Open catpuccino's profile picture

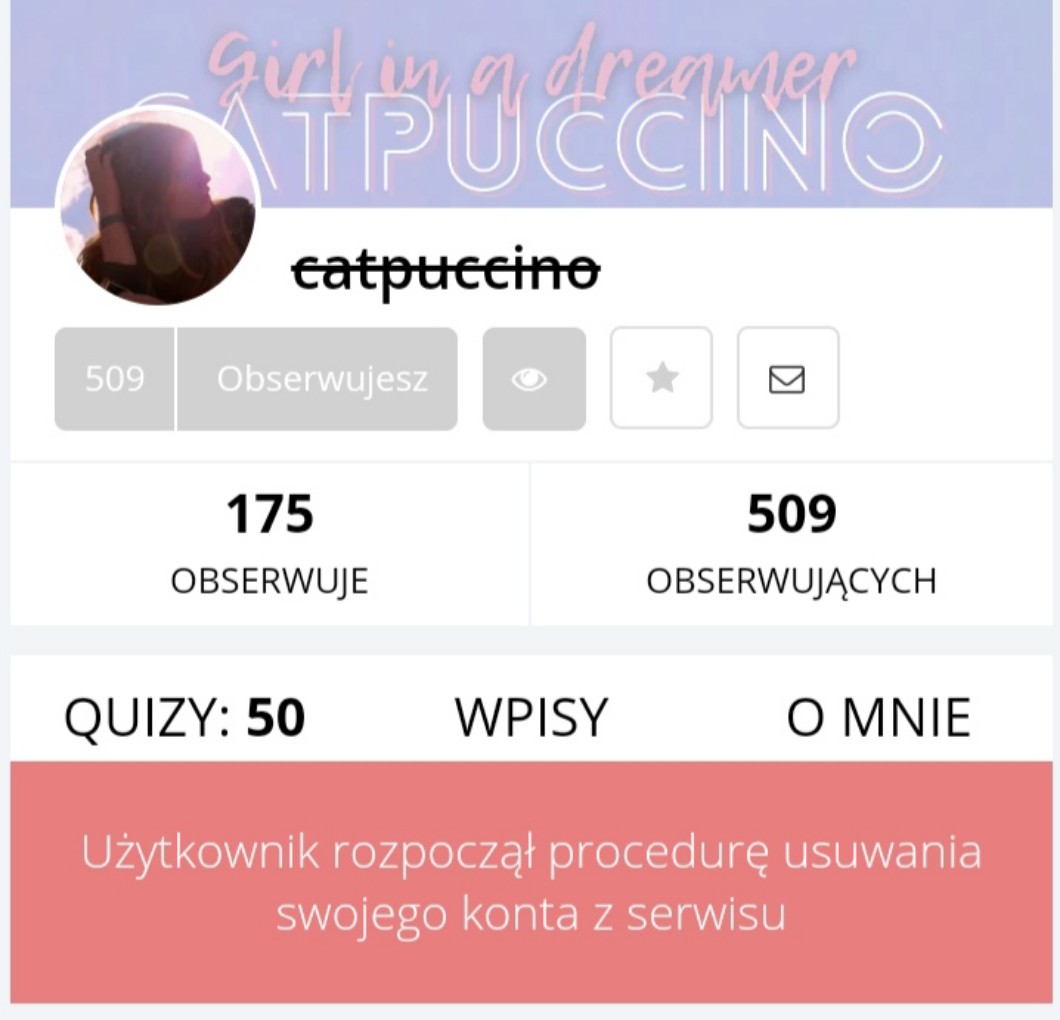(158, 207)
